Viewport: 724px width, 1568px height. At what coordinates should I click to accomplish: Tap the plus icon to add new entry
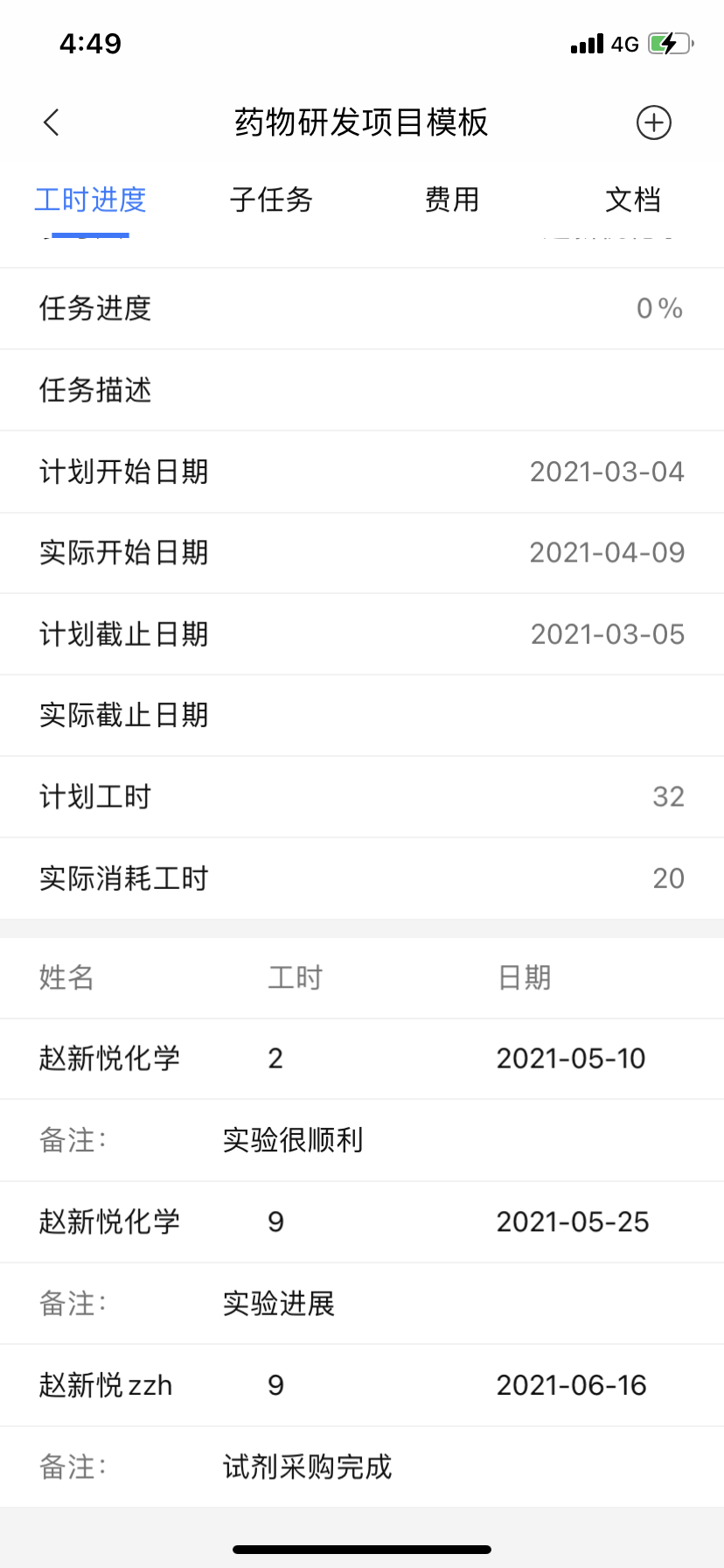(x=653, y=122)
